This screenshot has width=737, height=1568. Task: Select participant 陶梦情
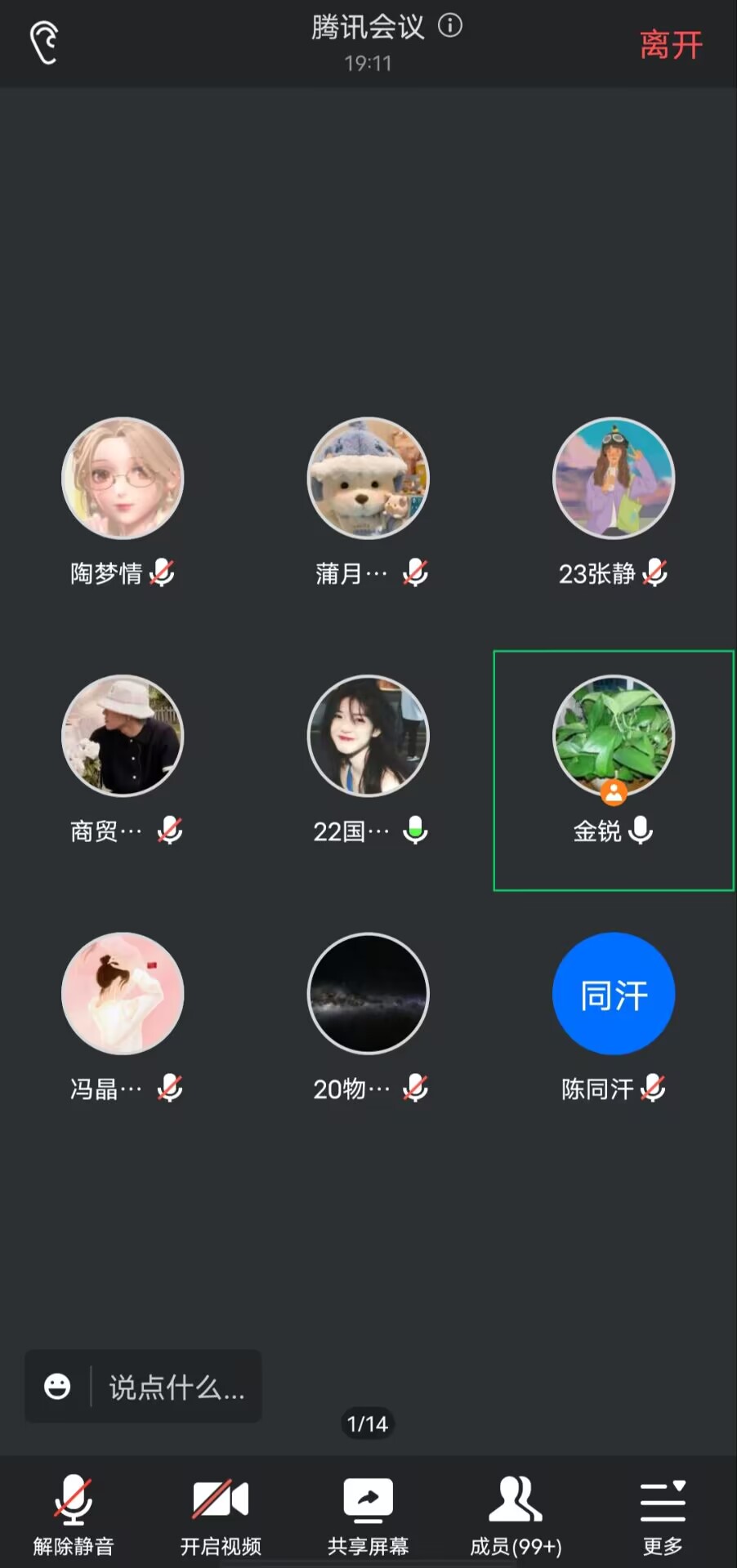(123, 479)
